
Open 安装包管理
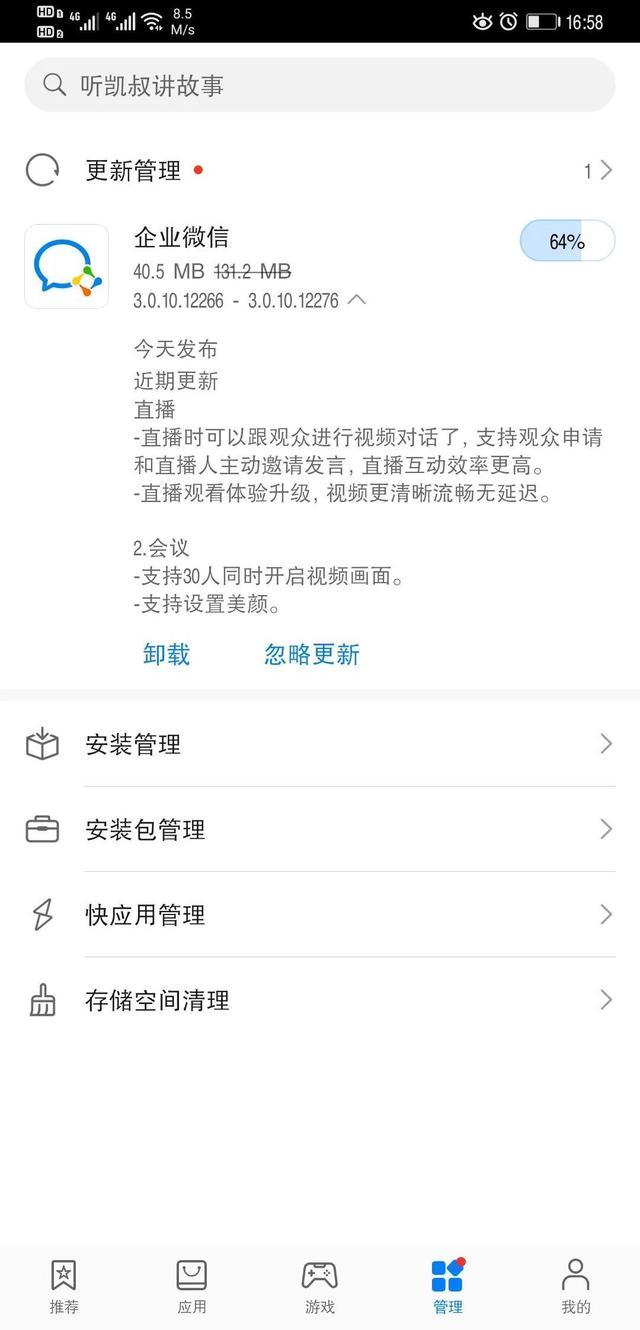click(320, 829)
